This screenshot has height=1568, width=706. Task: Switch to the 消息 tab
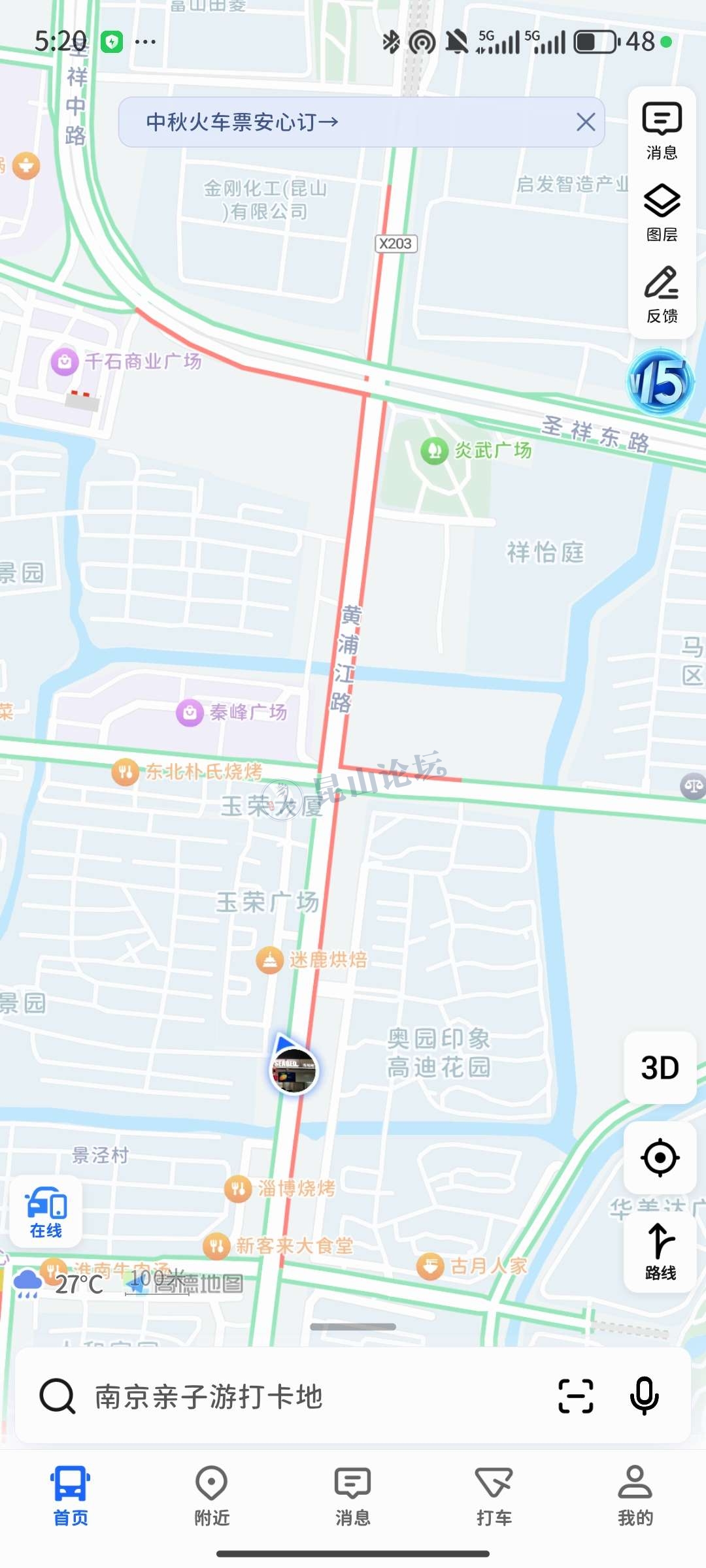pyautogui.click(x=353, y=1496)
